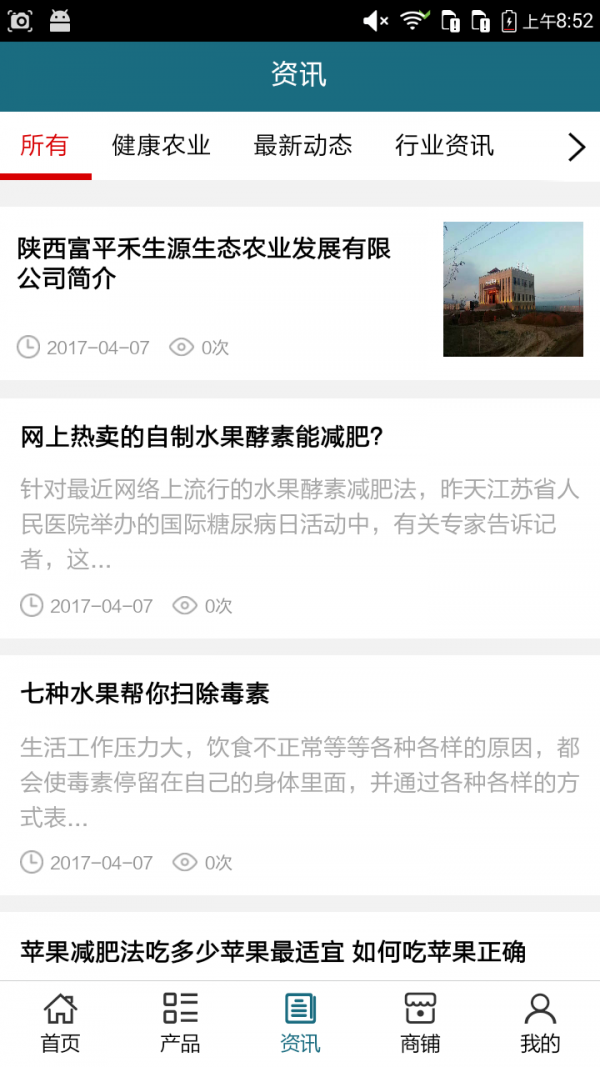The width and height of the screenshot is (600, 1067).
Task: Open the 商铺 tab
Action: click(420, 1023)
